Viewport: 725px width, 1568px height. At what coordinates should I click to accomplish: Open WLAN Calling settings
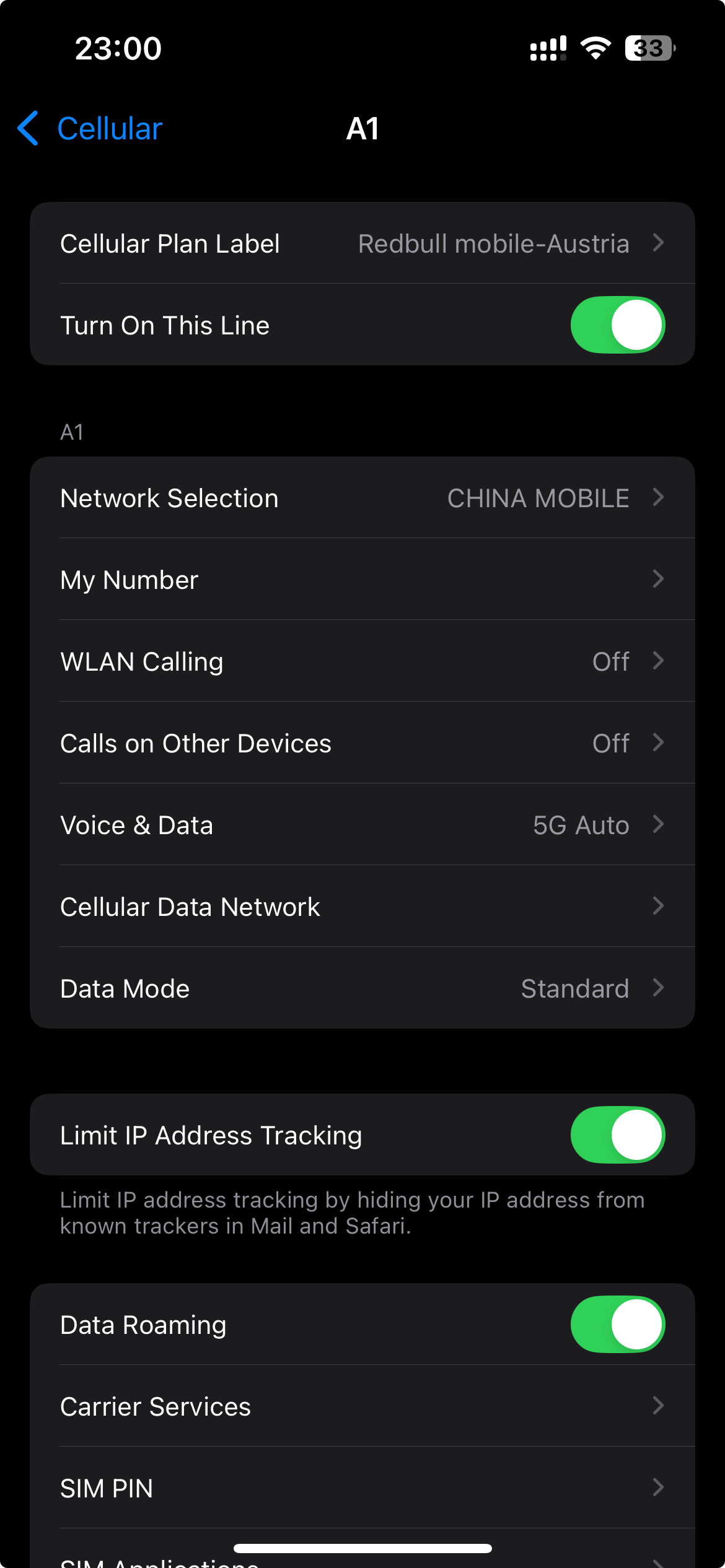[362, 661]
